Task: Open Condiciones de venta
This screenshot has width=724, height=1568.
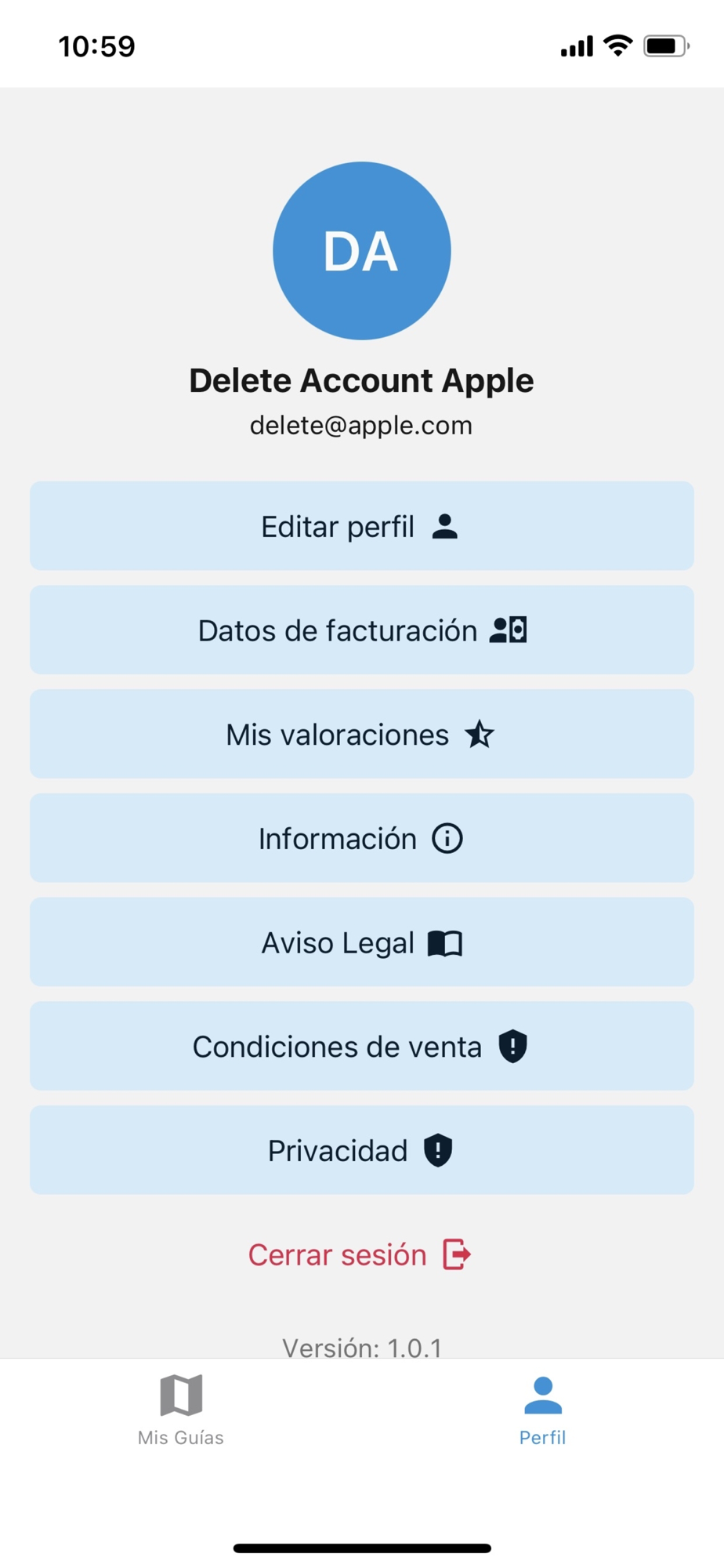Action: click(x=361, y=1047)
